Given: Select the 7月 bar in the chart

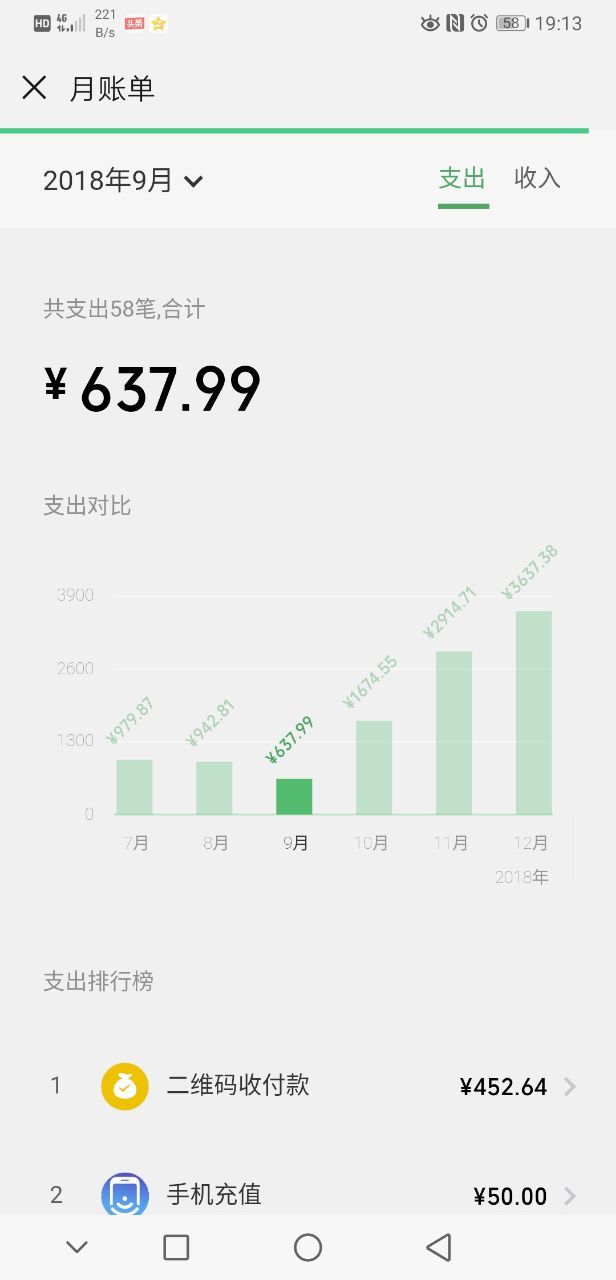Looking at the screenshot, I should [135, 787].
